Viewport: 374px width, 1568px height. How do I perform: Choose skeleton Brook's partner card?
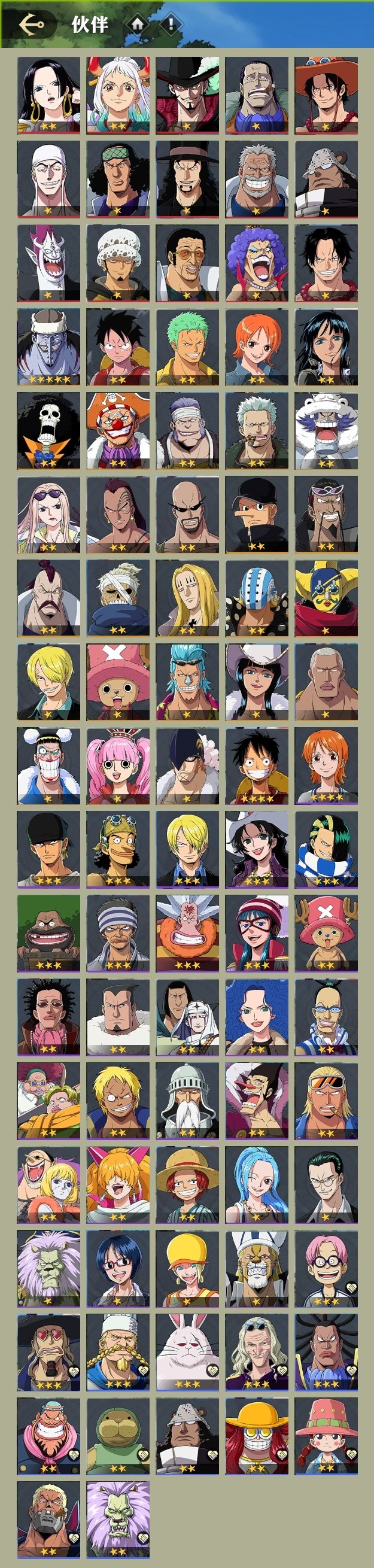click(48, 430)
